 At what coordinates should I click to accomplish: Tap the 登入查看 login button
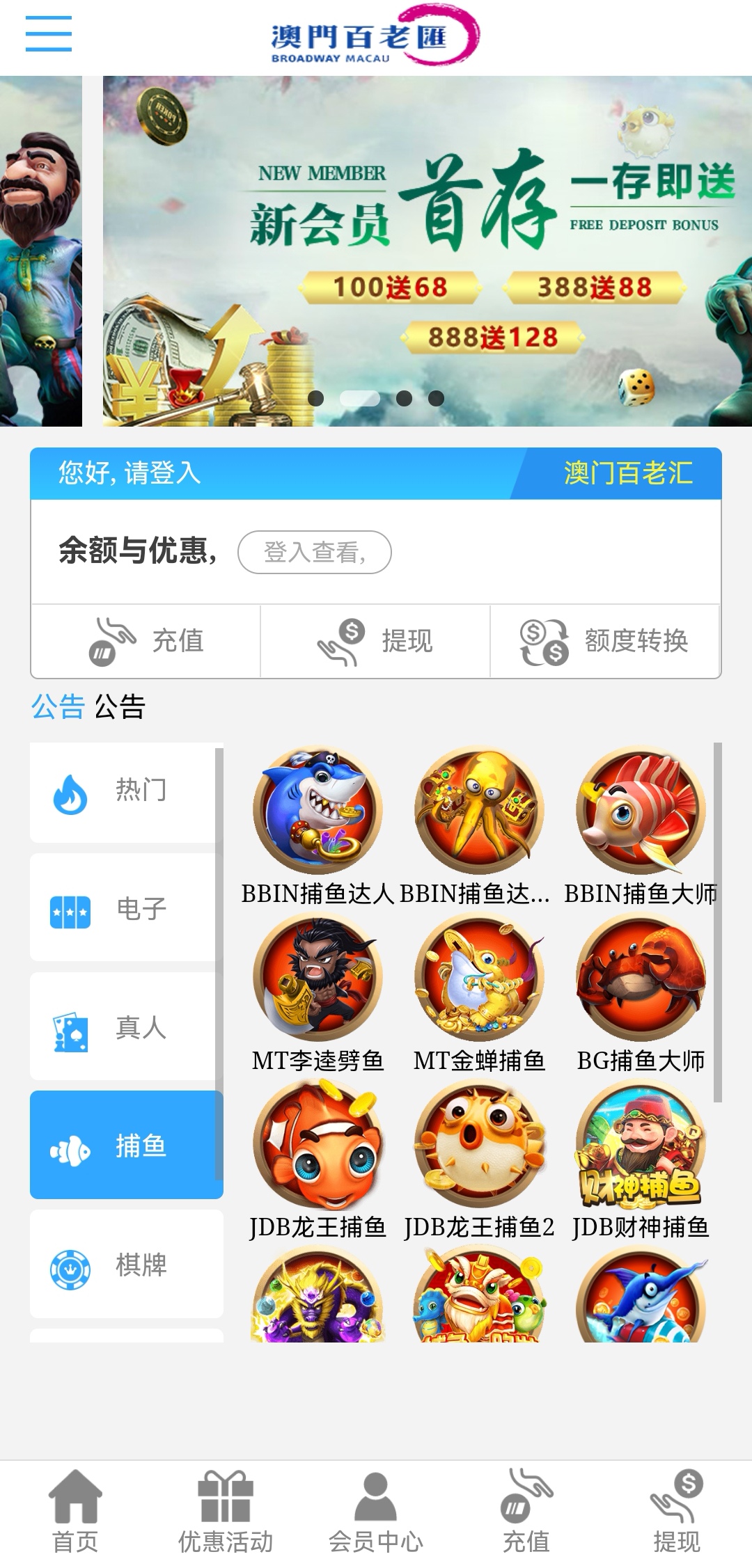coord(314,552)
